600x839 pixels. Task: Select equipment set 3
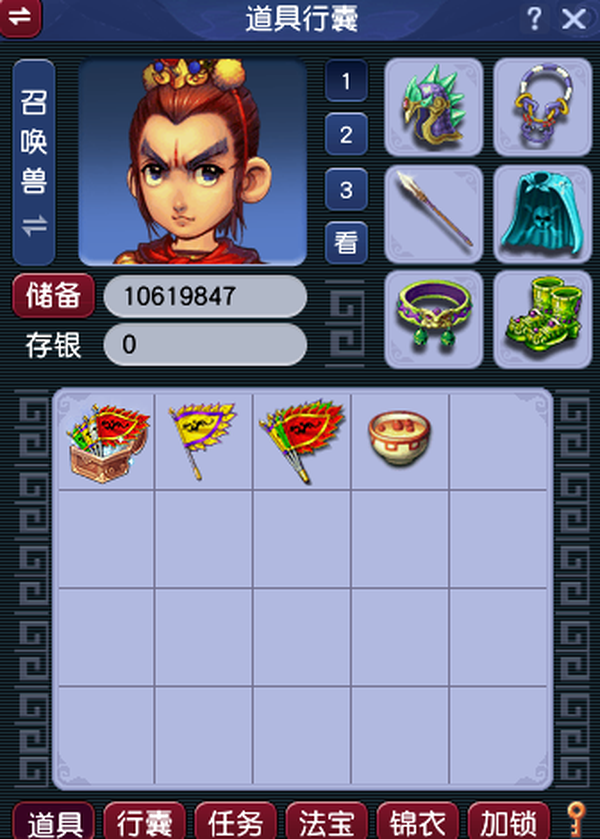coord(346,189)
